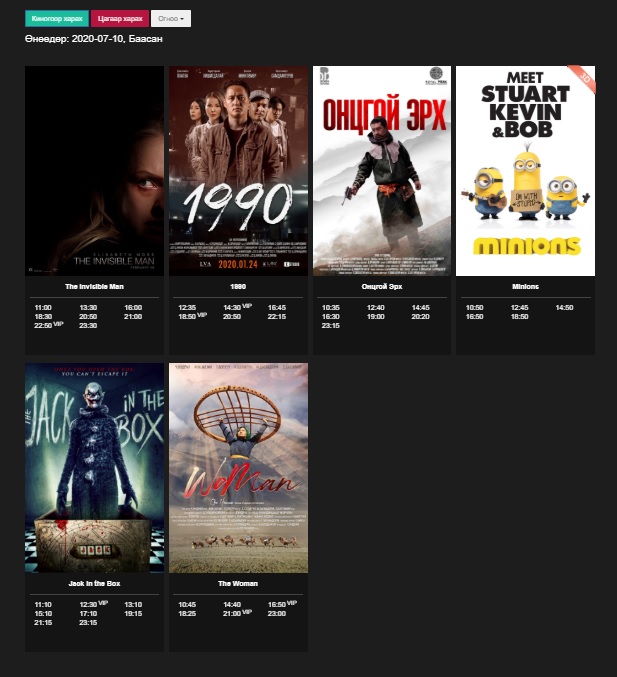Select the 'Цагаар харах' button

[x=119, y=18]
